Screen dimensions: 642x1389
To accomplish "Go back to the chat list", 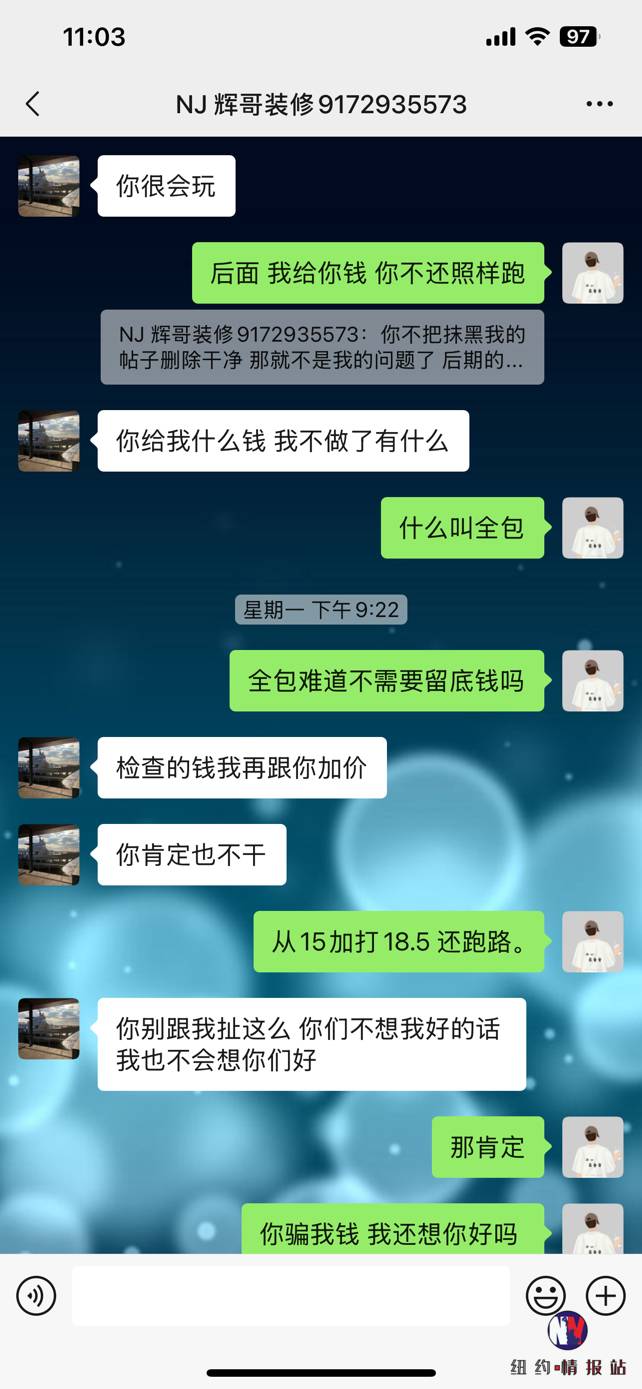I will 32,104.
